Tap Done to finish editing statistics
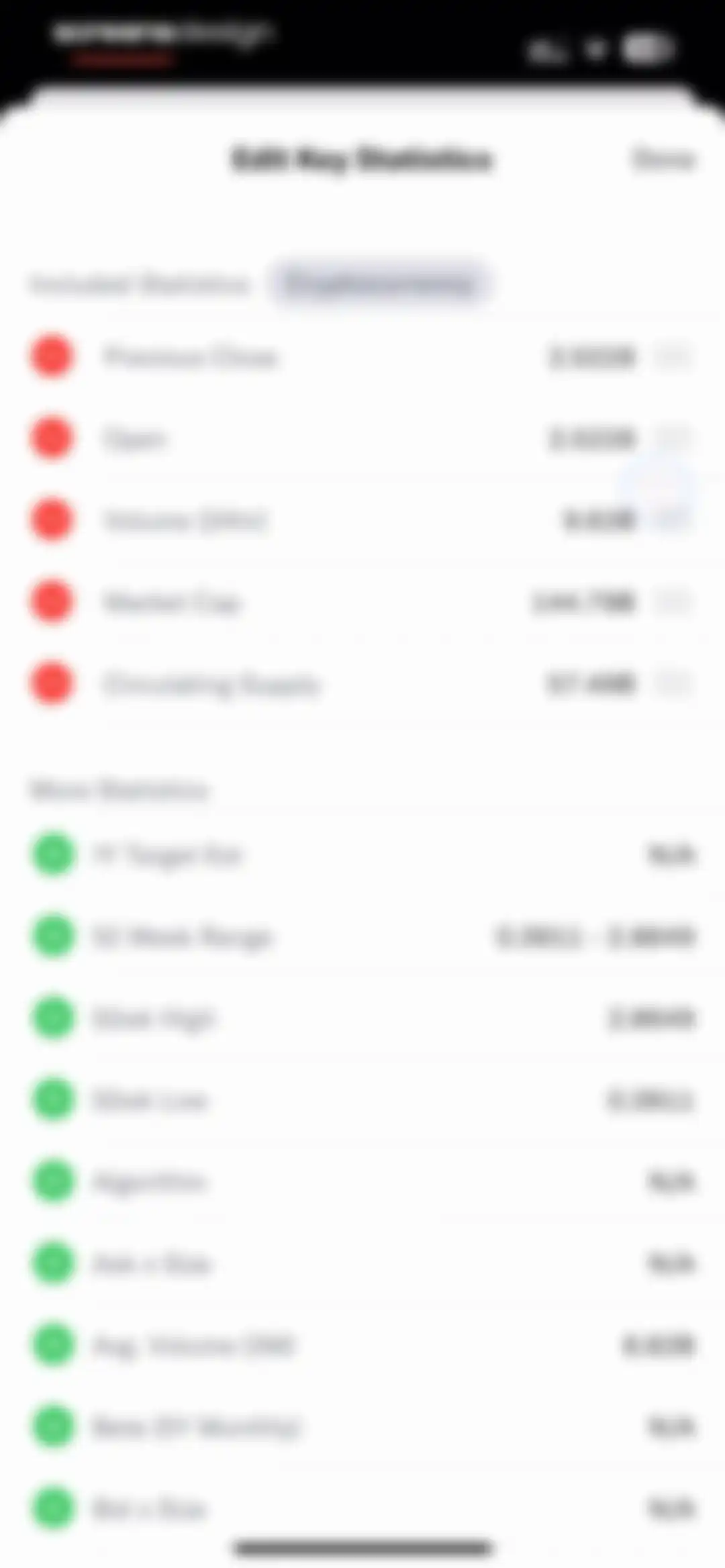 click(663, 159)
